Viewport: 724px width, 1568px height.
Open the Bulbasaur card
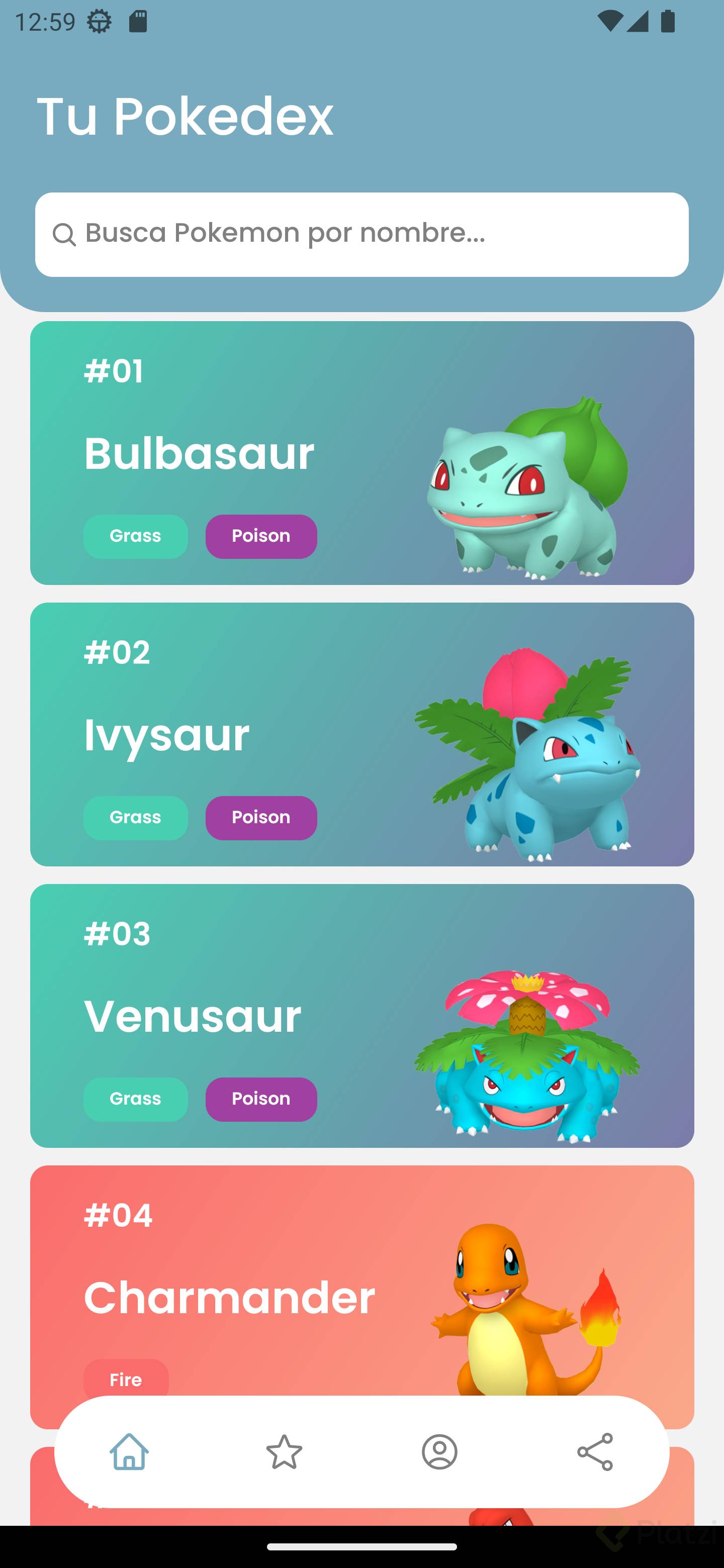pyautogui.click(x=361, y=453)
